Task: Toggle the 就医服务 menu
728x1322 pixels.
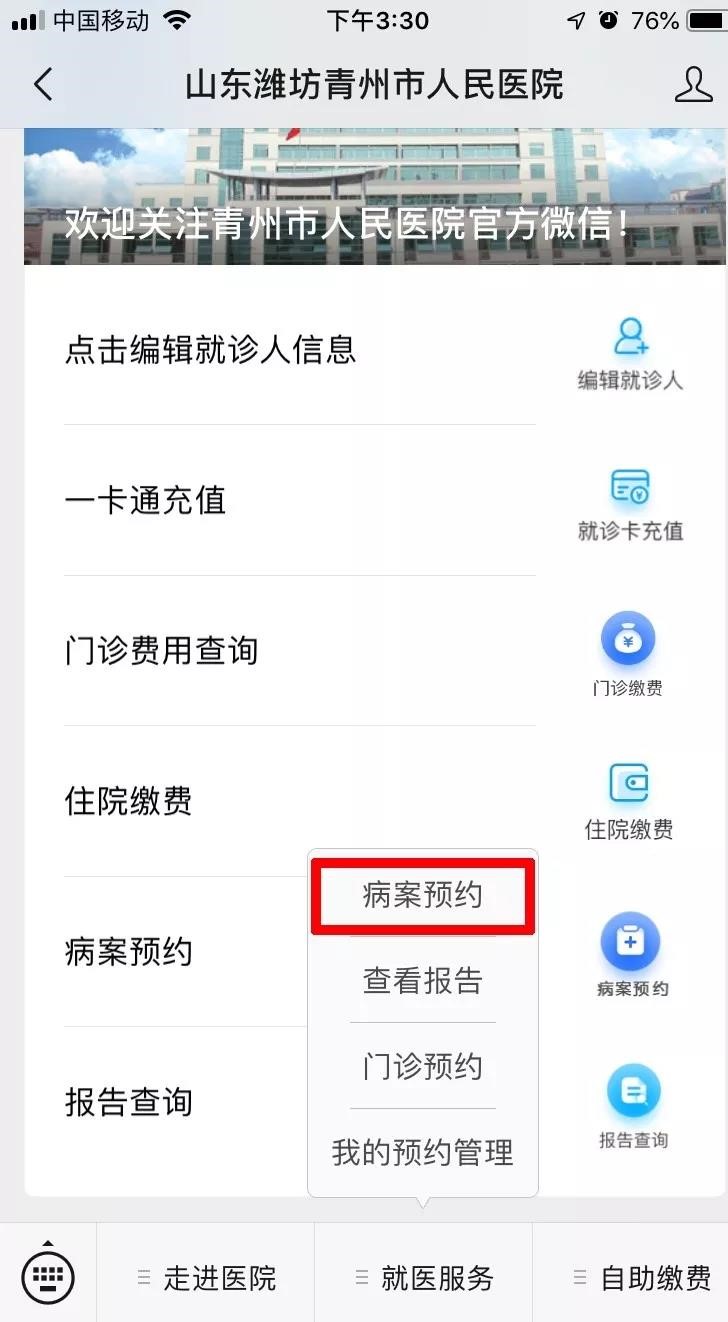Action: [424, 1277]
